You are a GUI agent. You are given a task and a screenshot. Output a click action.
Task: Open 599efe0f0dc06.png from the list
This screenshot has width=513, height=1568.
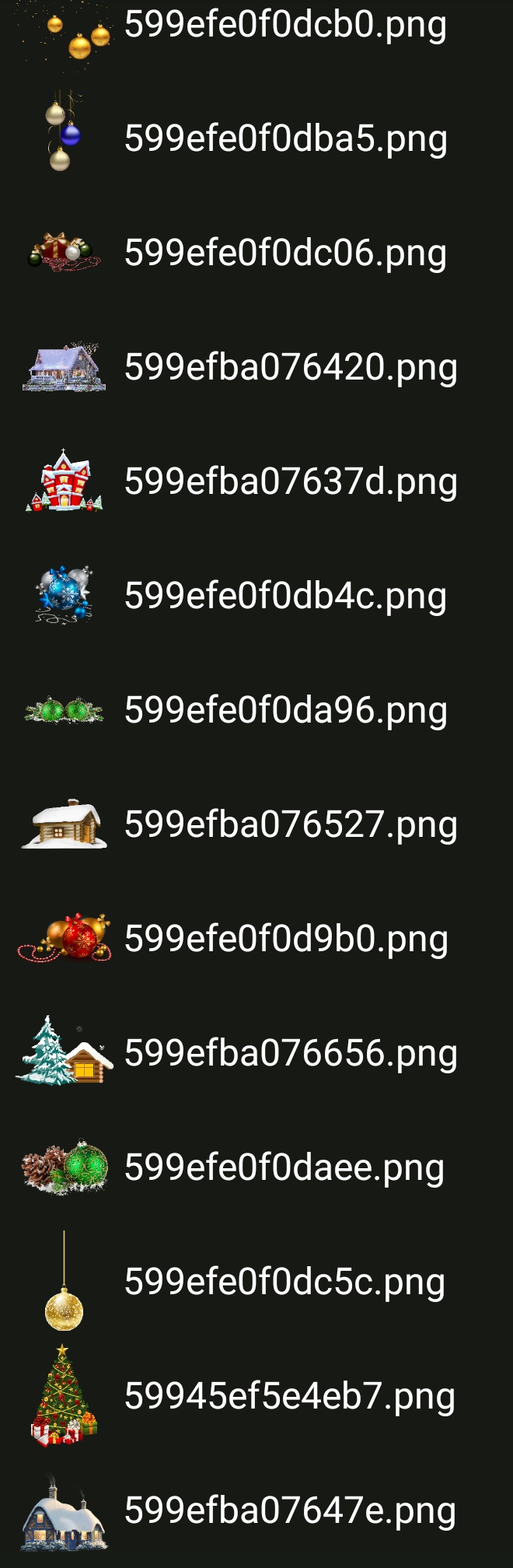click(284, 254)
